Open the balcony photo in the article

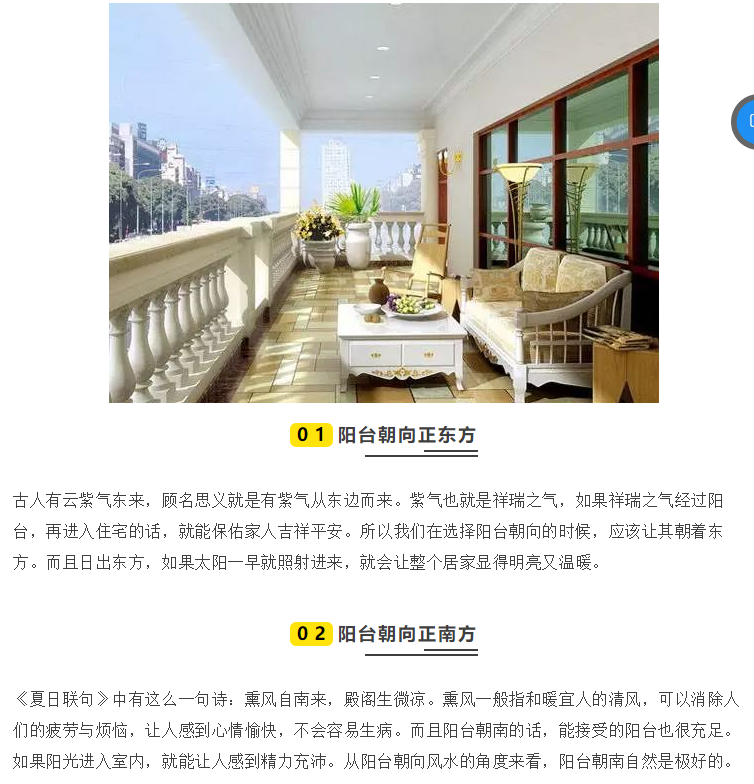click(383, 203)
